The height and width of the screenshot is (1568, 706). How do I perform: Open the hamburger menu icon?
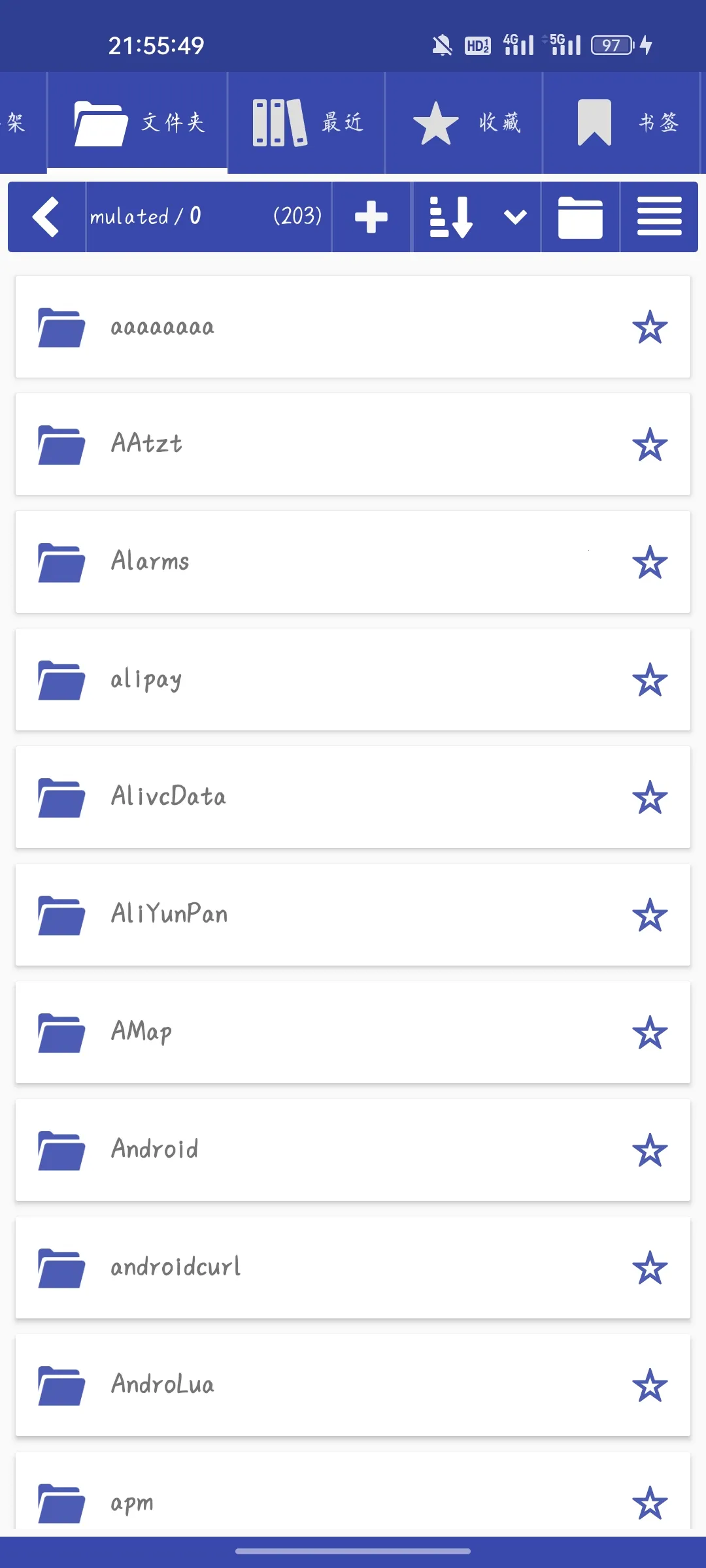[658, 216]
